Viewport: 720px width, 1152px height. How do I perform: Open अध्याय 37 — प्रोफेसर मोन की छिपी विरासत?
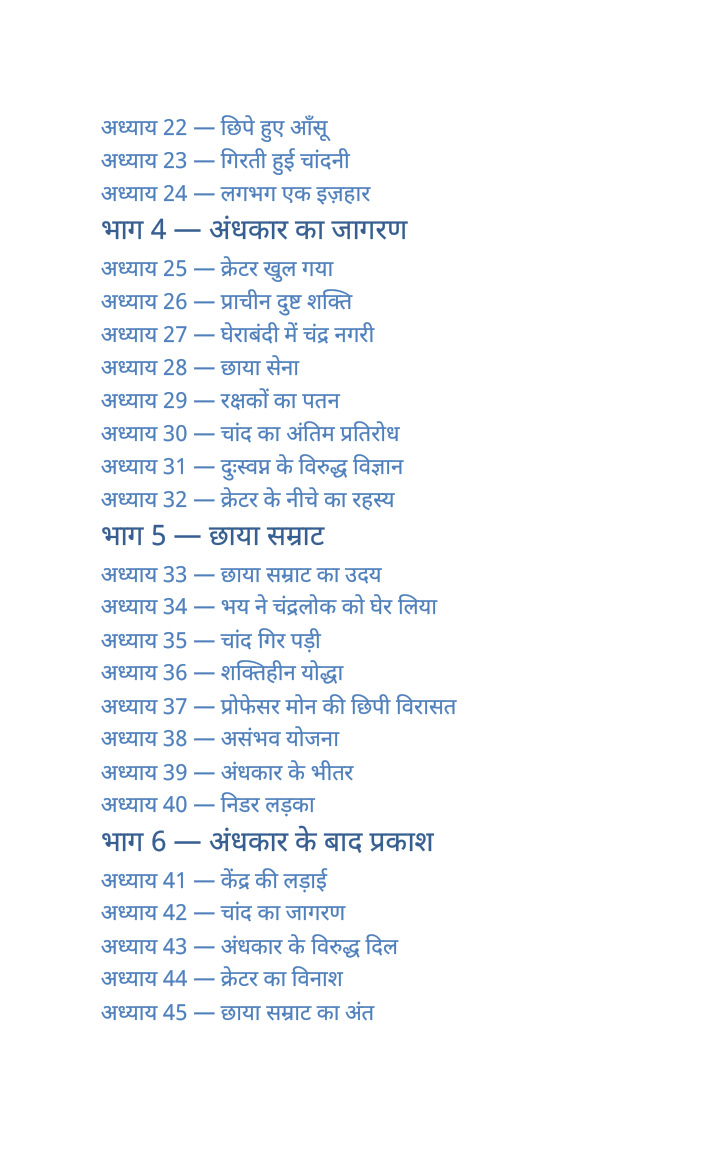point(279,706)
